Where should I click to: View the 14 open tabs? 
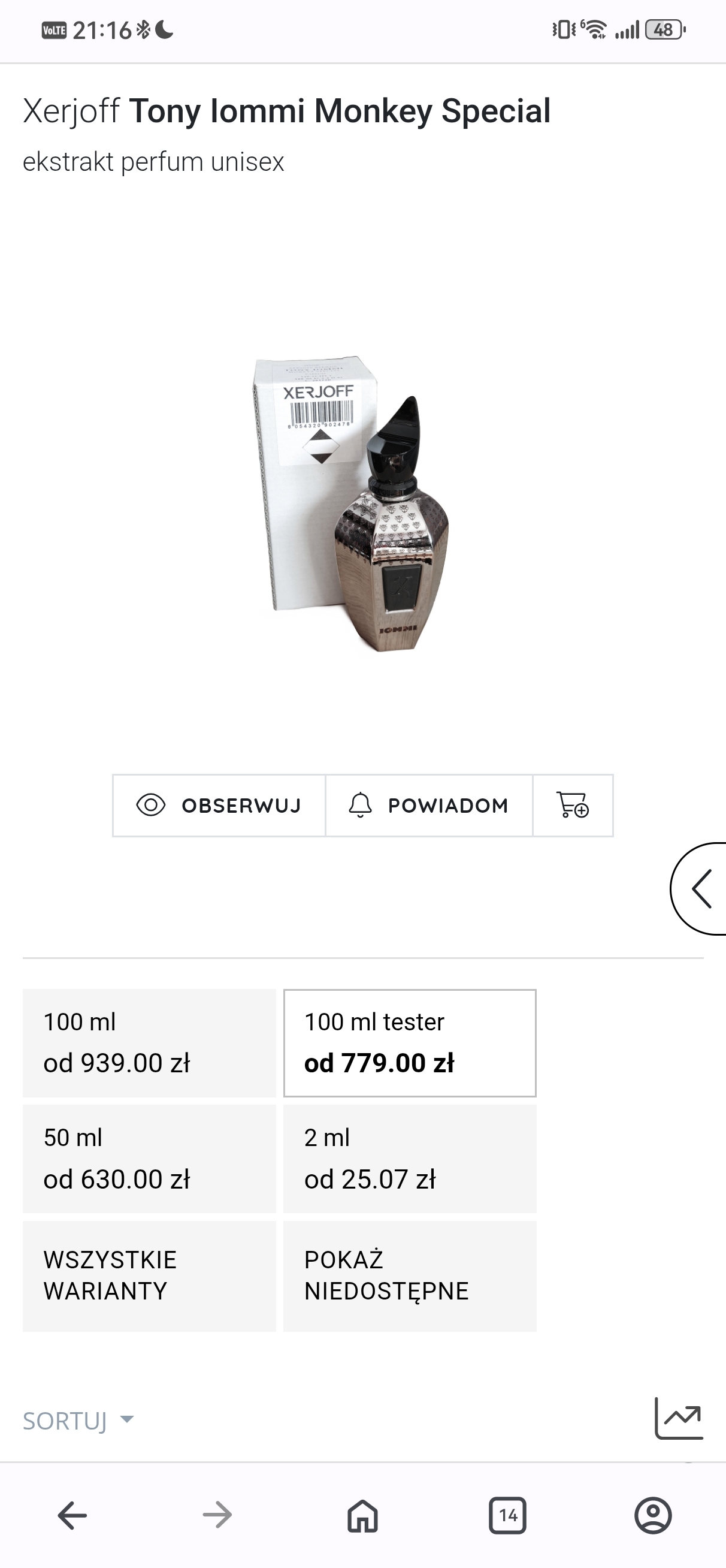point(507,1515)
